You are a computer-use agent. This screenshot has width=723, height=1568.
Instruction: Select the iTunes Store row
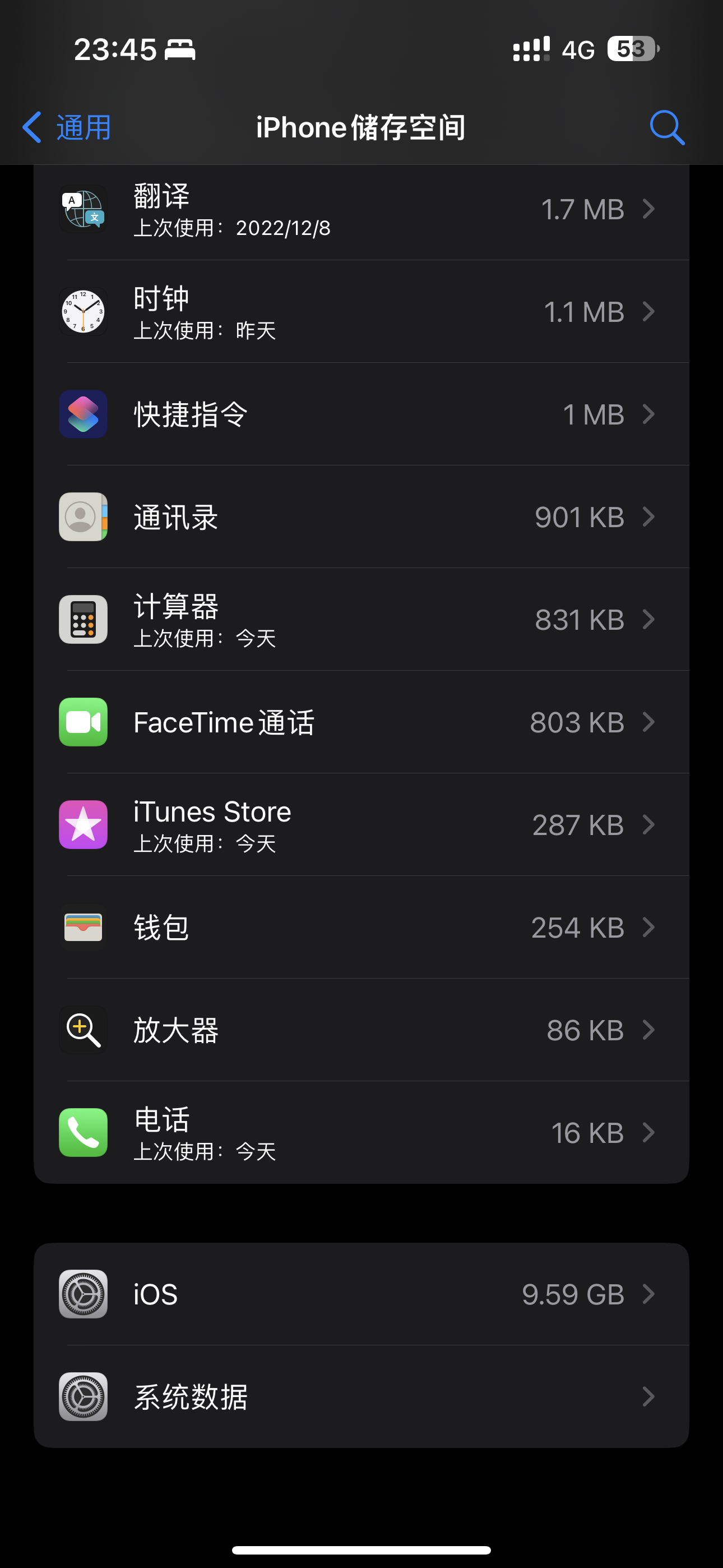point(361,825)
